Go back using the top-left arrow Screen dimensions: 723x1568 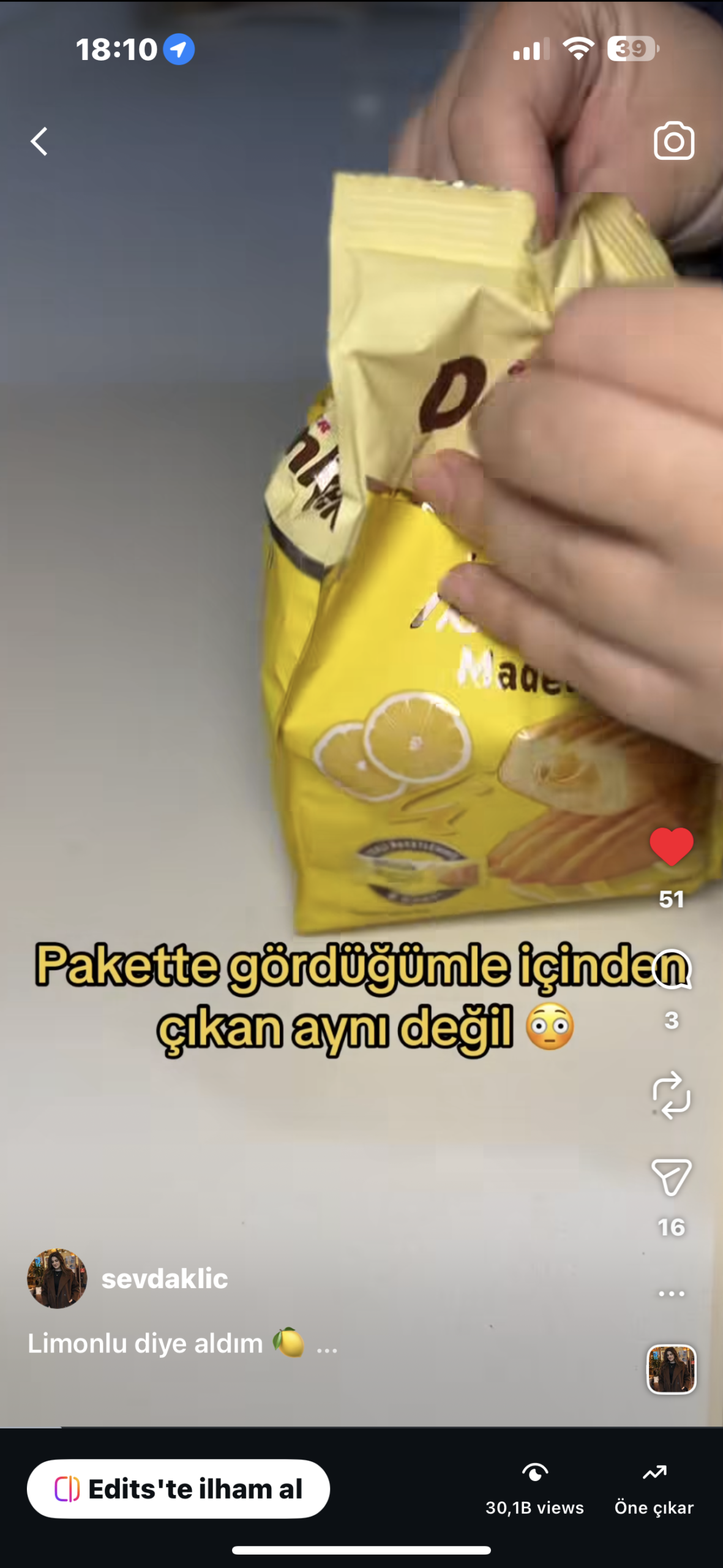(x=39, y=141)
